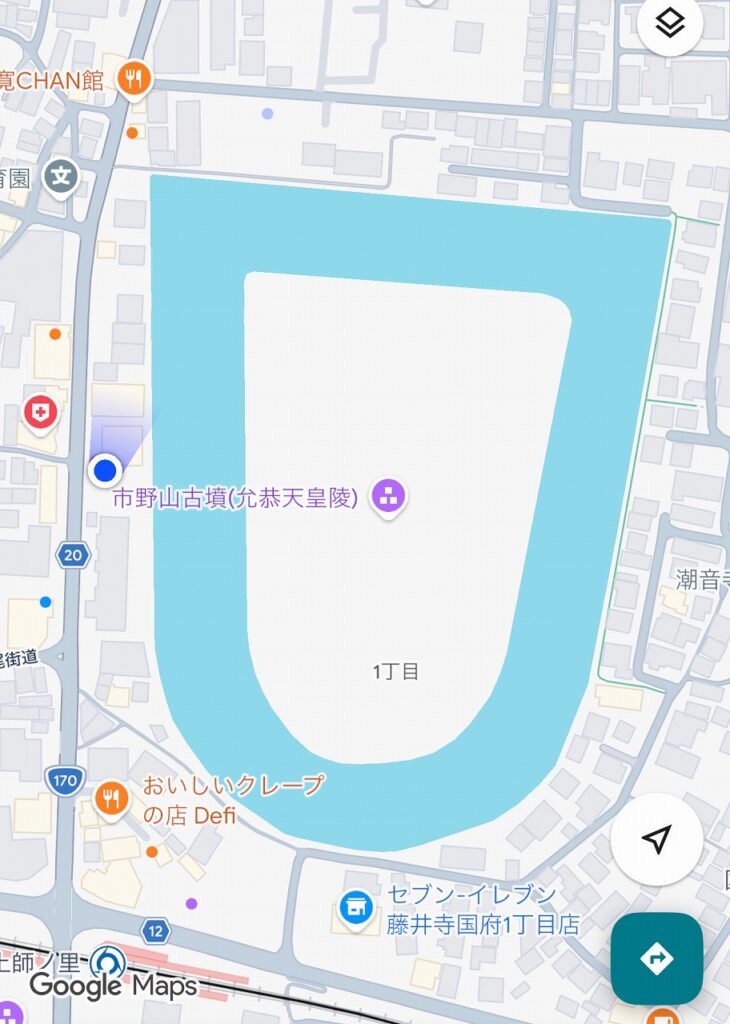Screen dimensions: 730x1024
Task: Select the 市野山古墳 tomb marker icon
Action: click(388, 495)
